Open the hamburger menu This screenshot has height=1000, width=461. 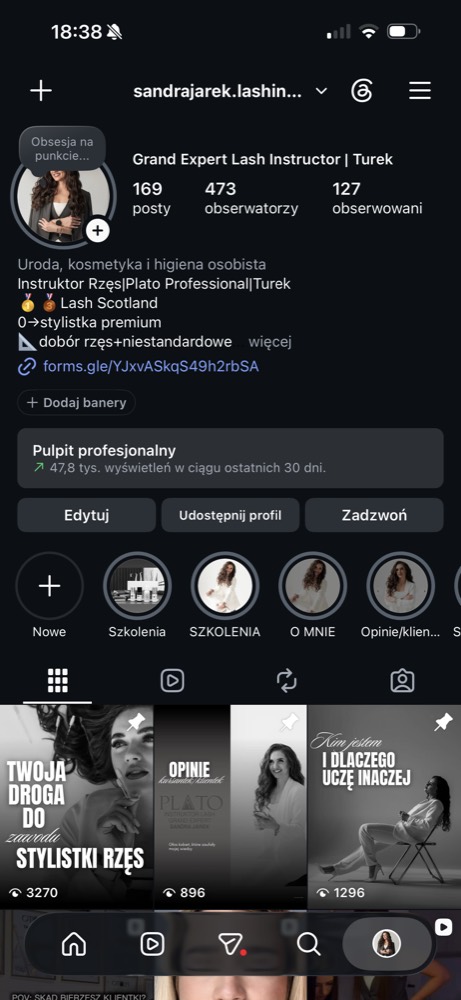(x=420, y=91)
